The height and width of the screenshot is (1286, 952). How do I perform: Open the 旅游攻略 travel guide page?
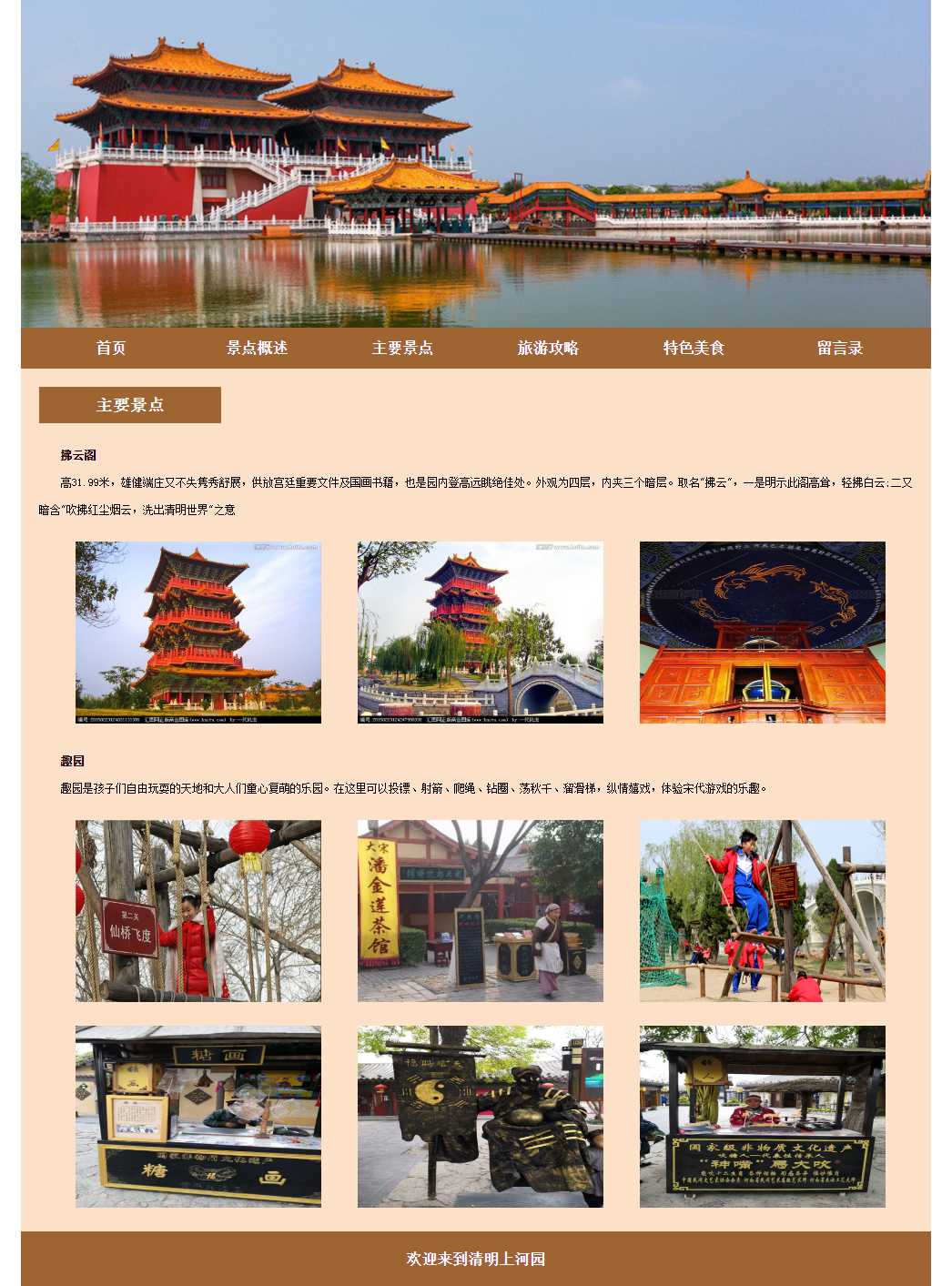coord(548,348)
